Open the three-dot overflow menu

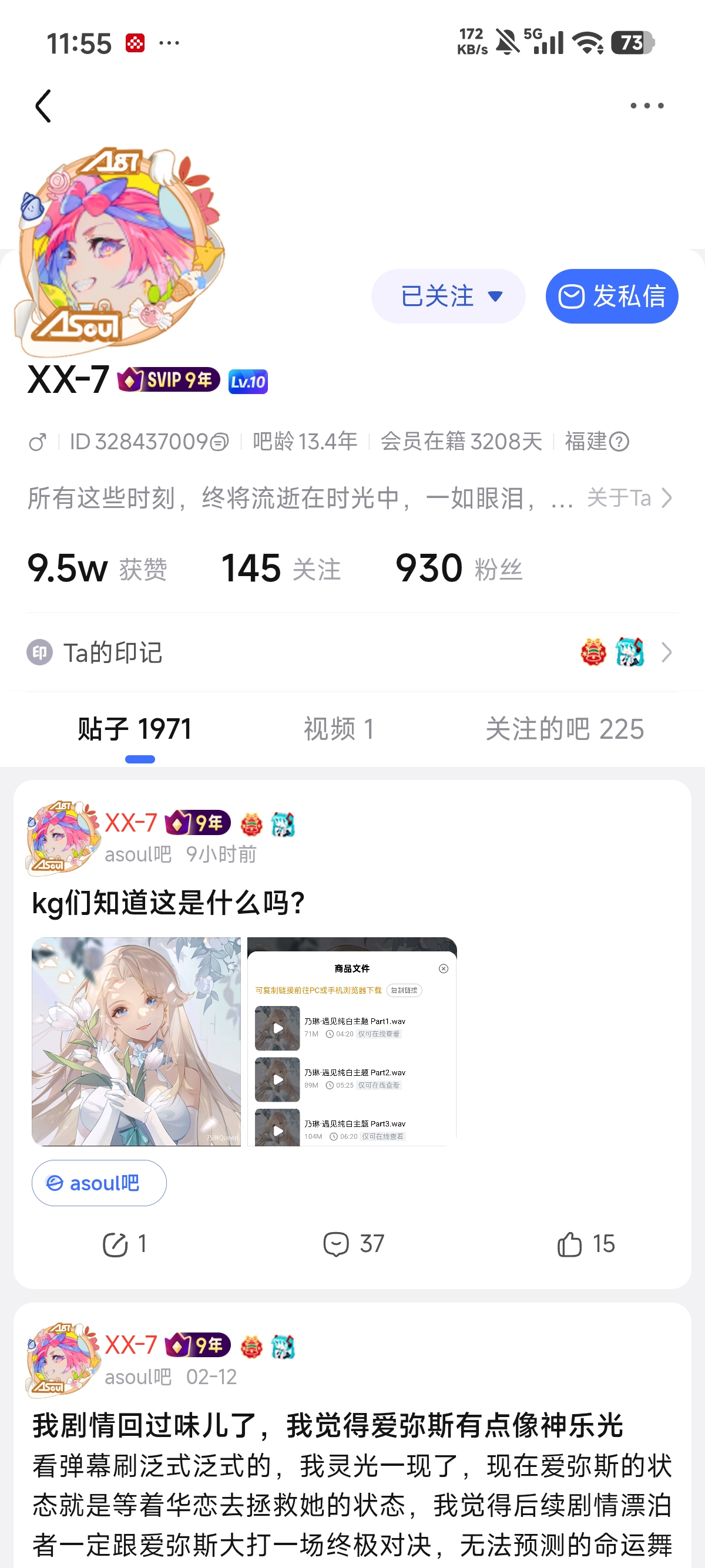click(x=647, y=106)
